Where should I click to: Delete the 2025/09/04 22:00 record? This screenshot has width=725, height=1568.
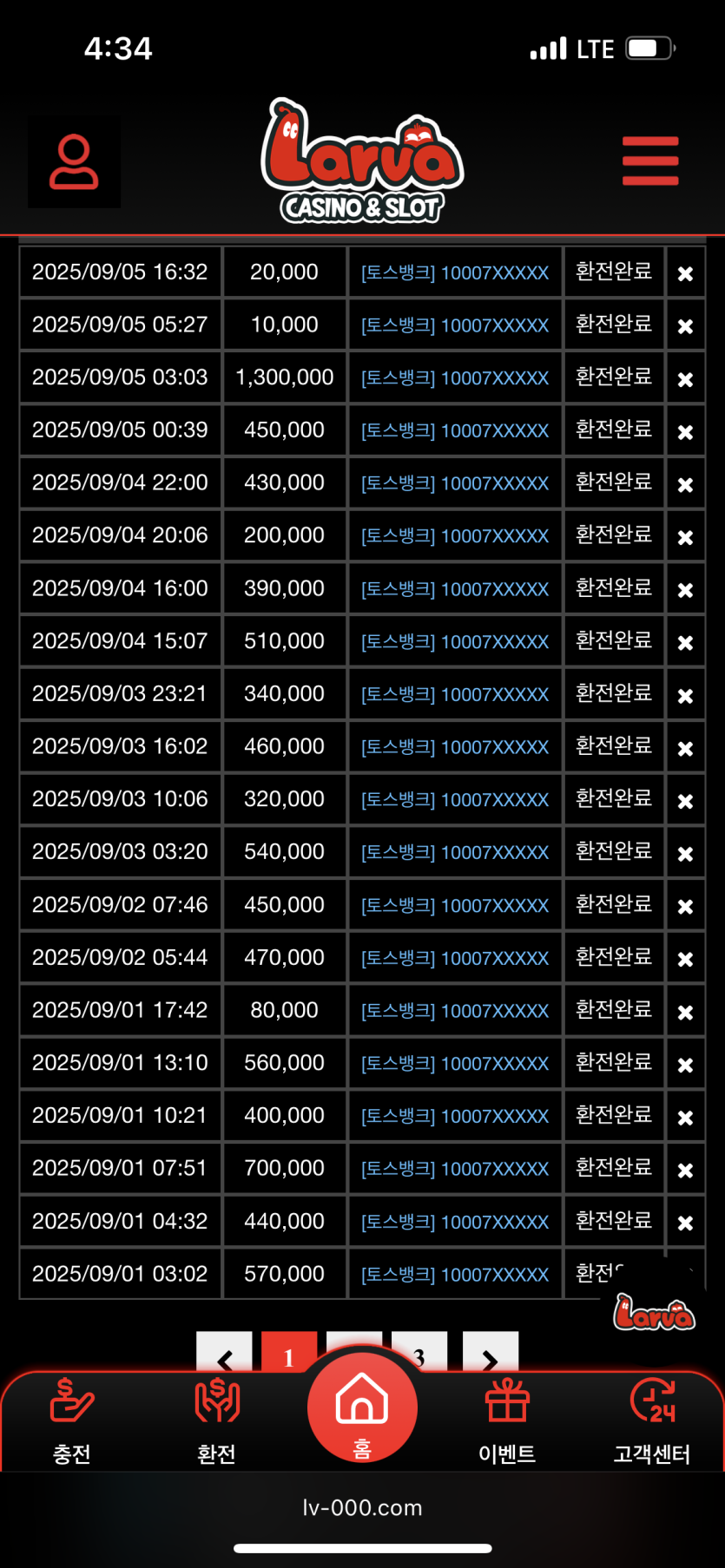[x=685, y=484]
